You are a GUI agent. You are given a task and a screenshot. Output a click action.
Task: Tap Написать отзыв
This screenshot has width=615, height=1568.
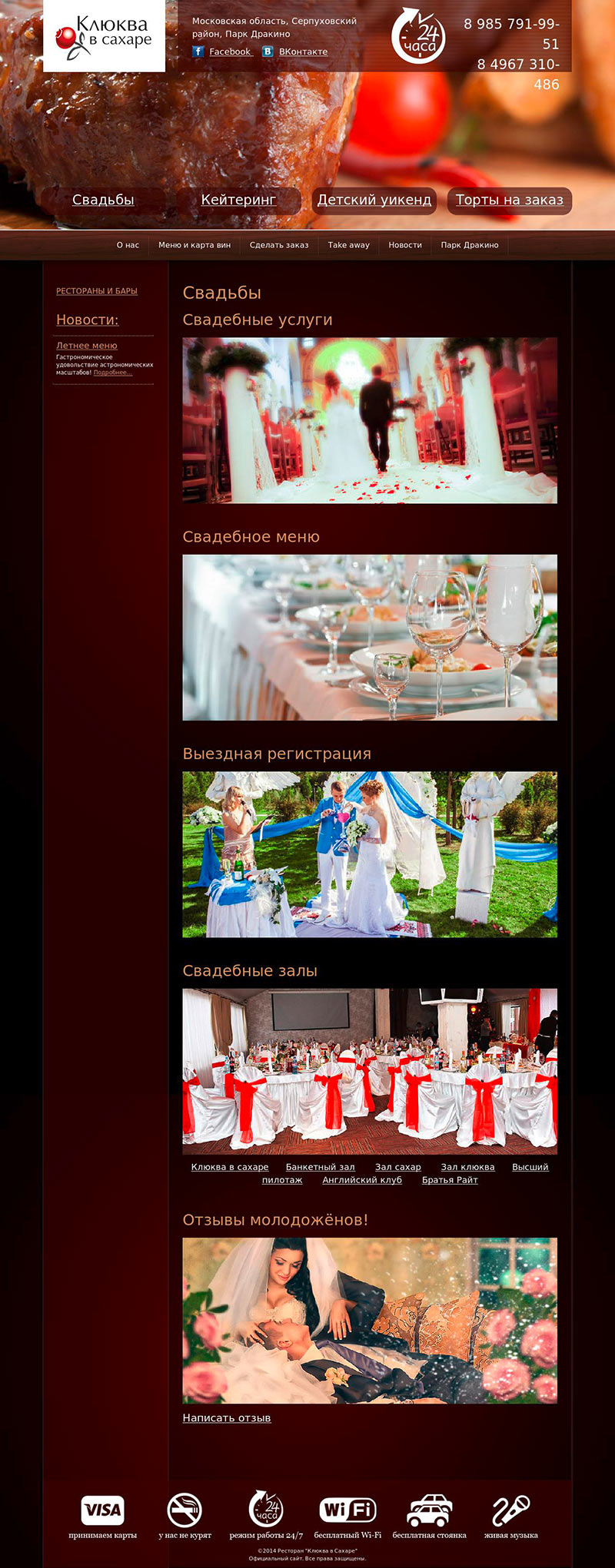(227, 1418)
